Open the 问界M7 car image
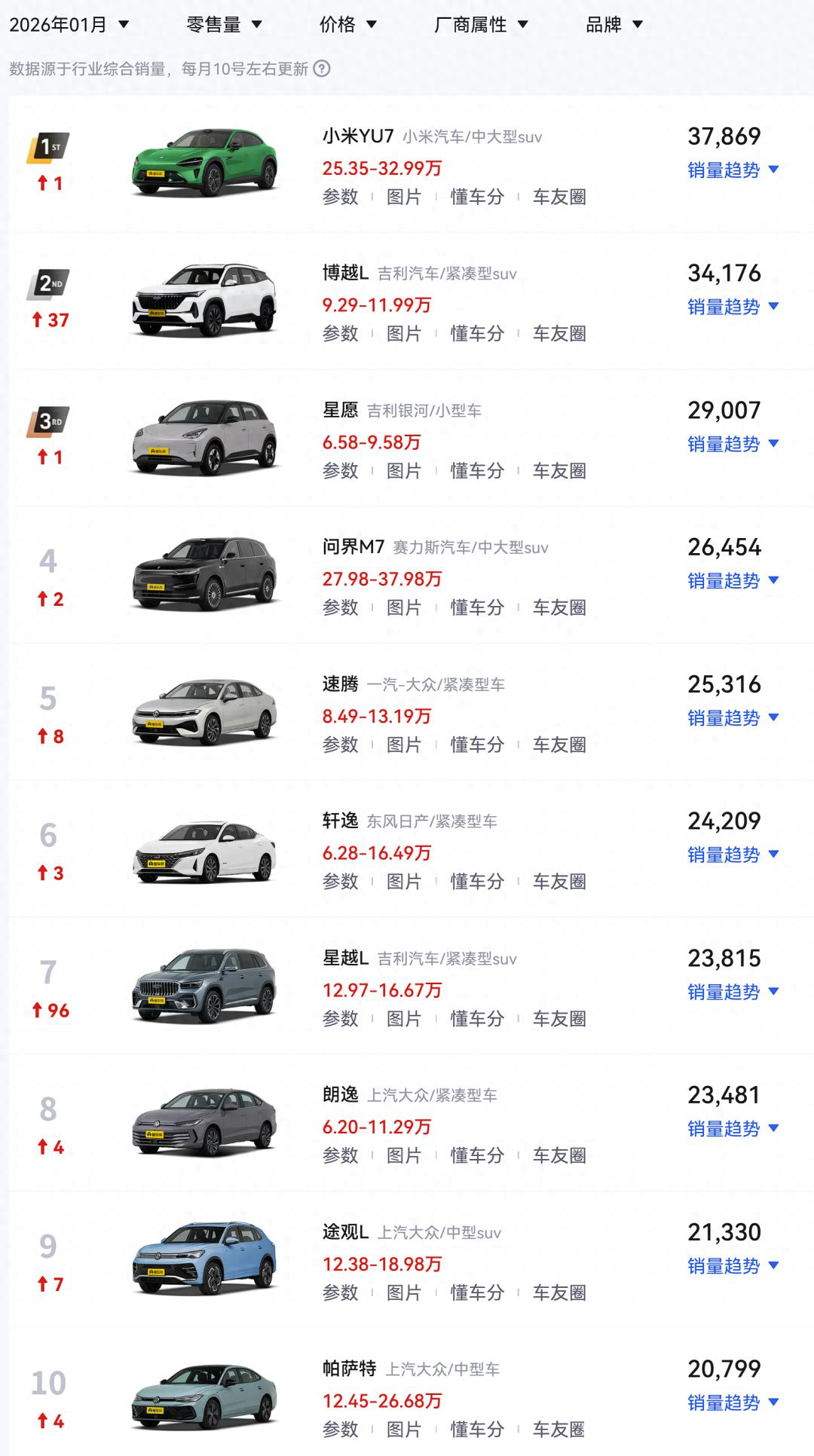Viewport: 814px width, 1456px height. coord(204,574)
